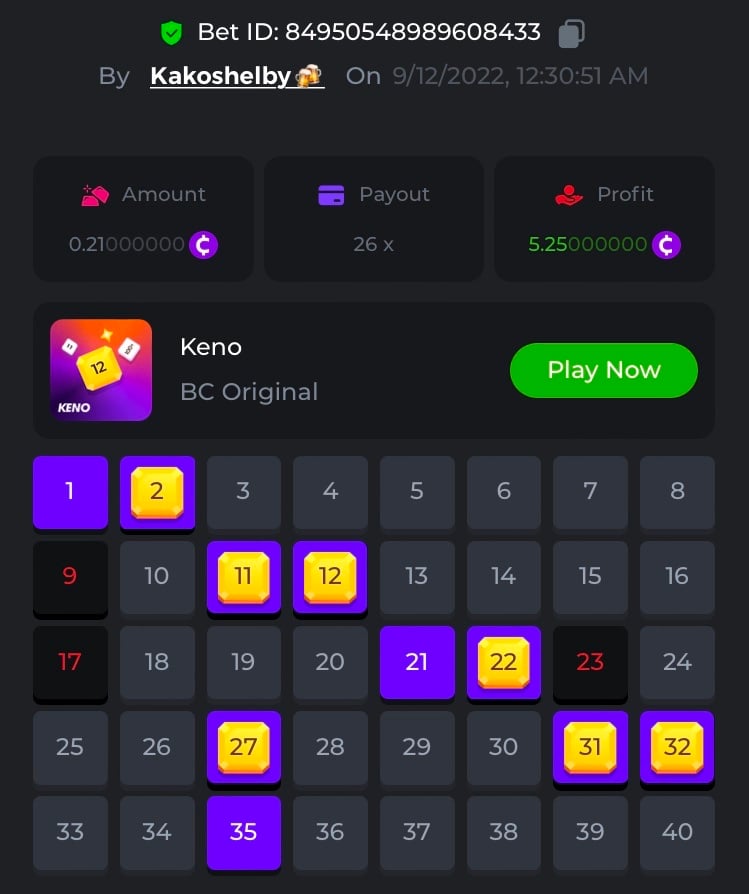Copy the Bet ID to clipboard
The width and height of the screenshot is (749, 894).
click(x=571, y=33)
